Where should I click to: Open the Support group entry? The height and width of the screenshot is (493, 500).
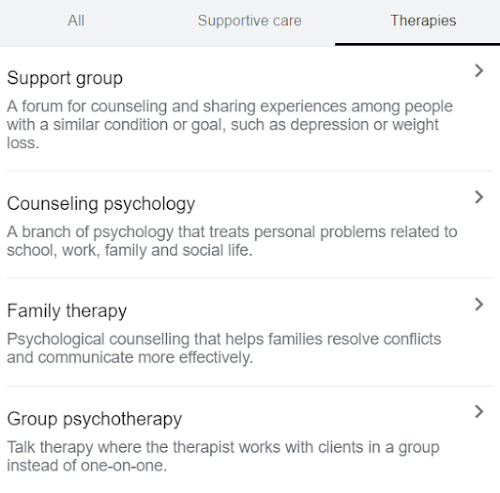(249, 109)
